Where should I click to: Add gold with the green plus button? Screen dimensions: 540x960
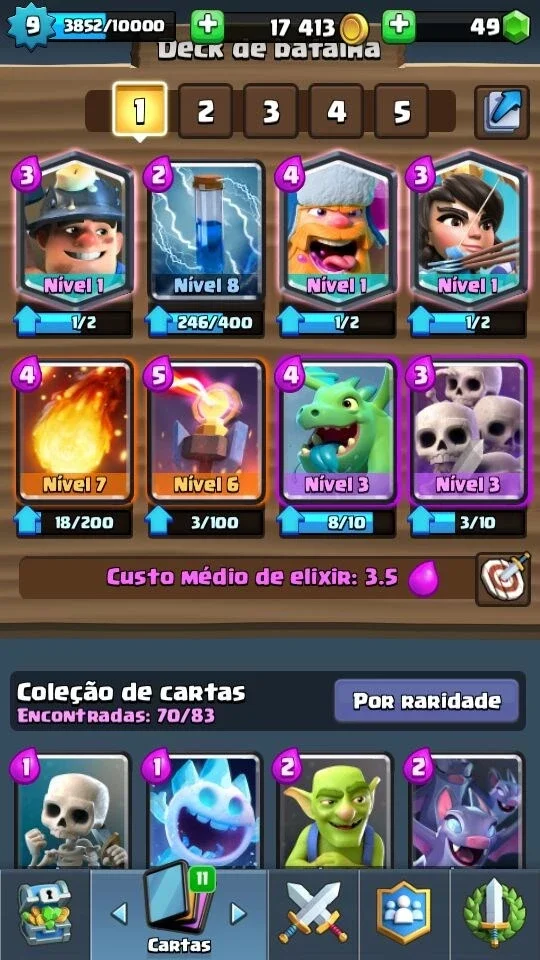(208, 26)
